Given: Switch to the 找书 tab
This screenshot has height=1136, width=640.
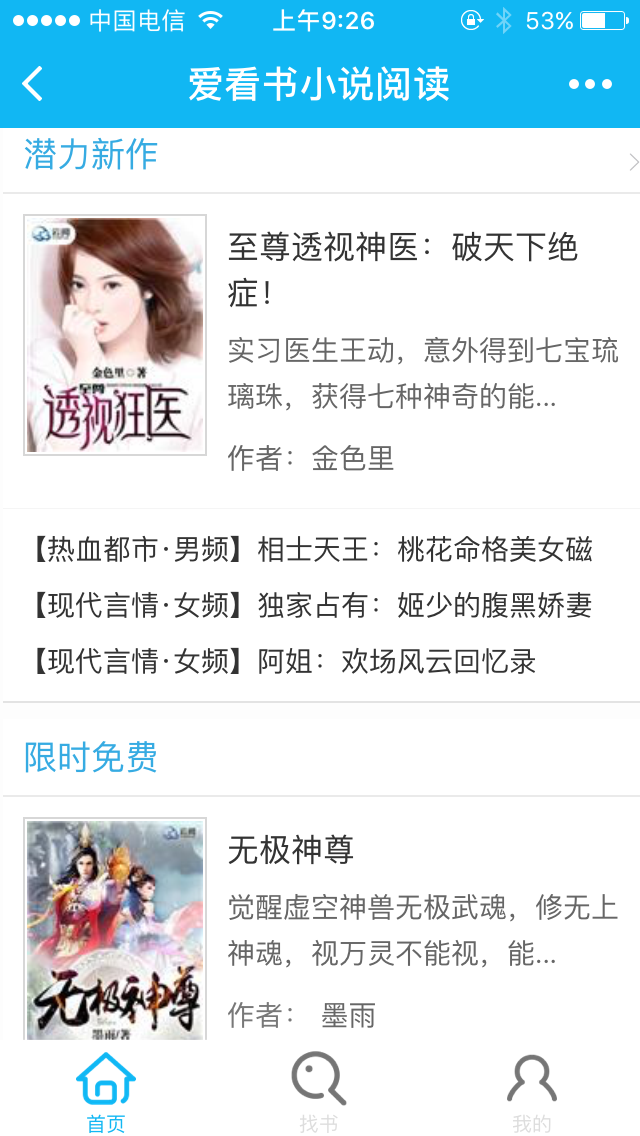Looking at the screenshot, I should tap(319, 1094).
